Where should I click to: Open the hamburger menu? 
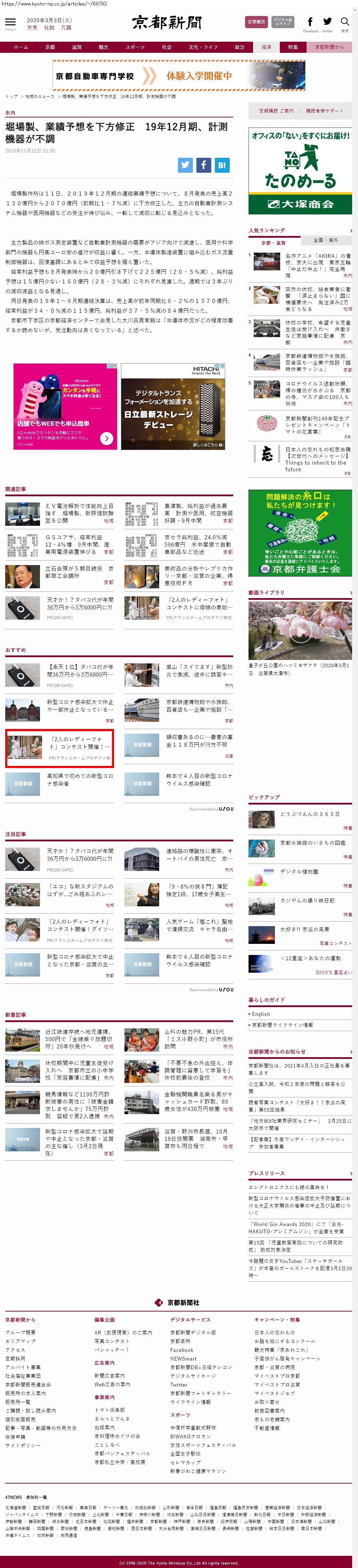[x=10, y=22]
